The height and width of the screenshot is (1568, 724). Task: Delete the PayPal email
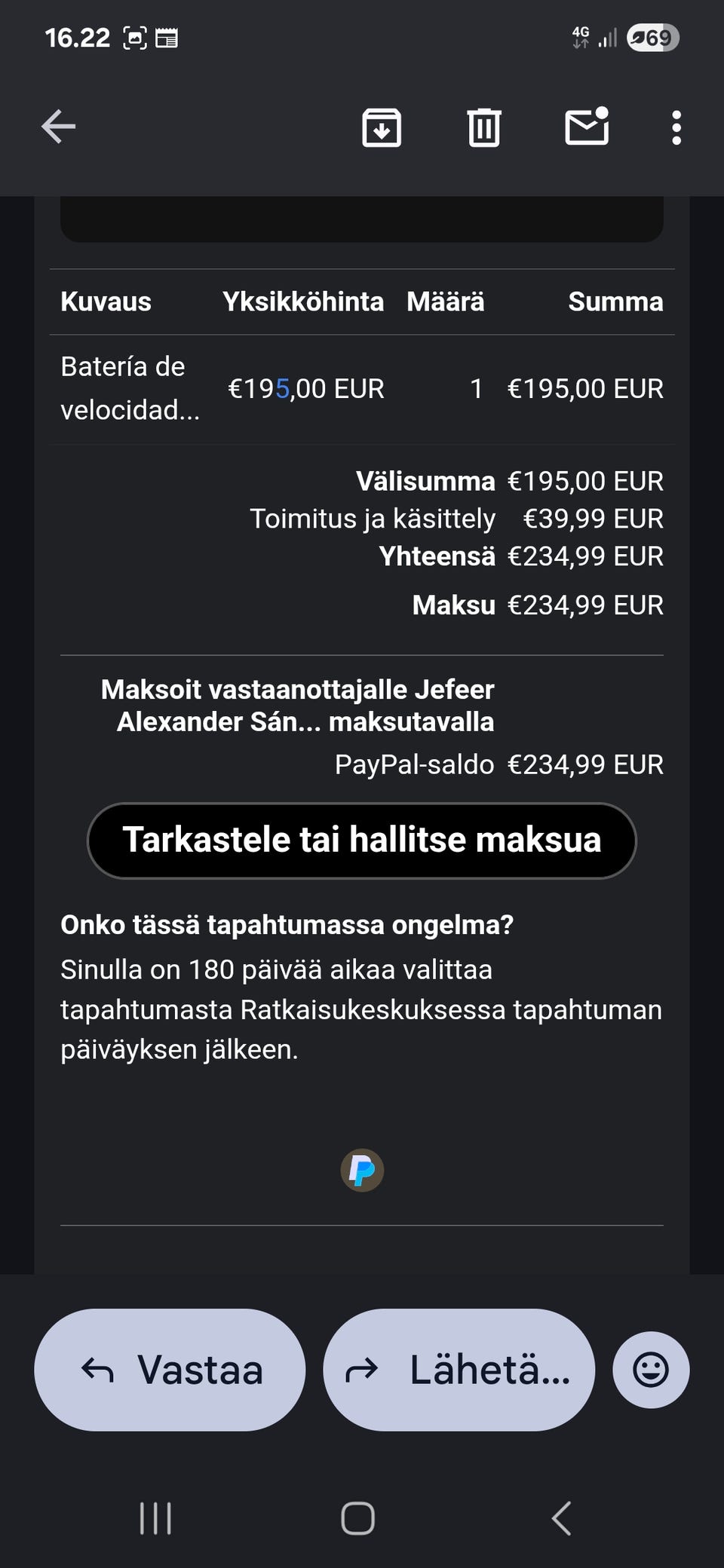483,127
